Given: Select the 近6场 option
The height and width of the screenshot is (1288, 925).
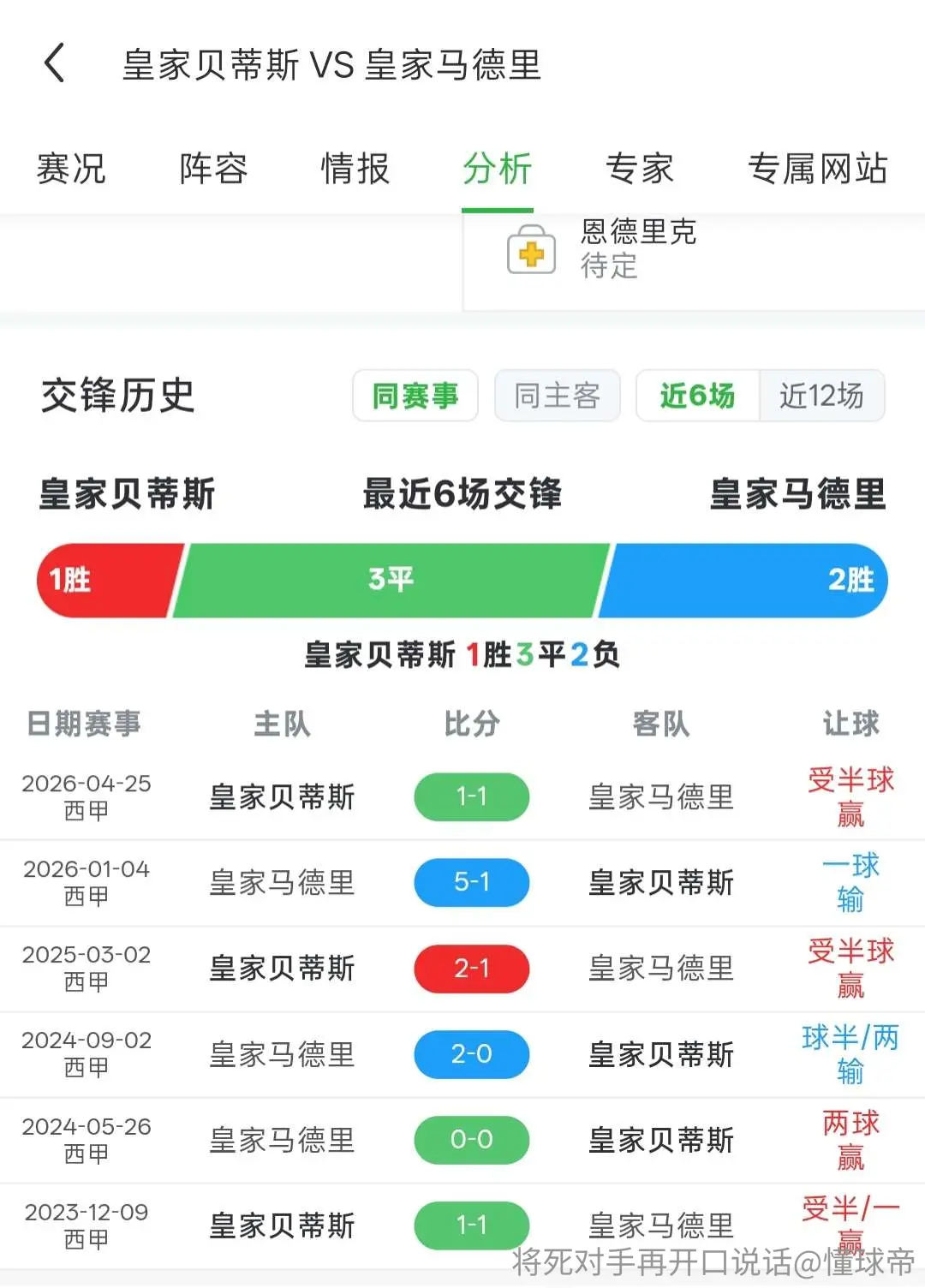Looking at the screenshot, I should click(x=698, y=396).
